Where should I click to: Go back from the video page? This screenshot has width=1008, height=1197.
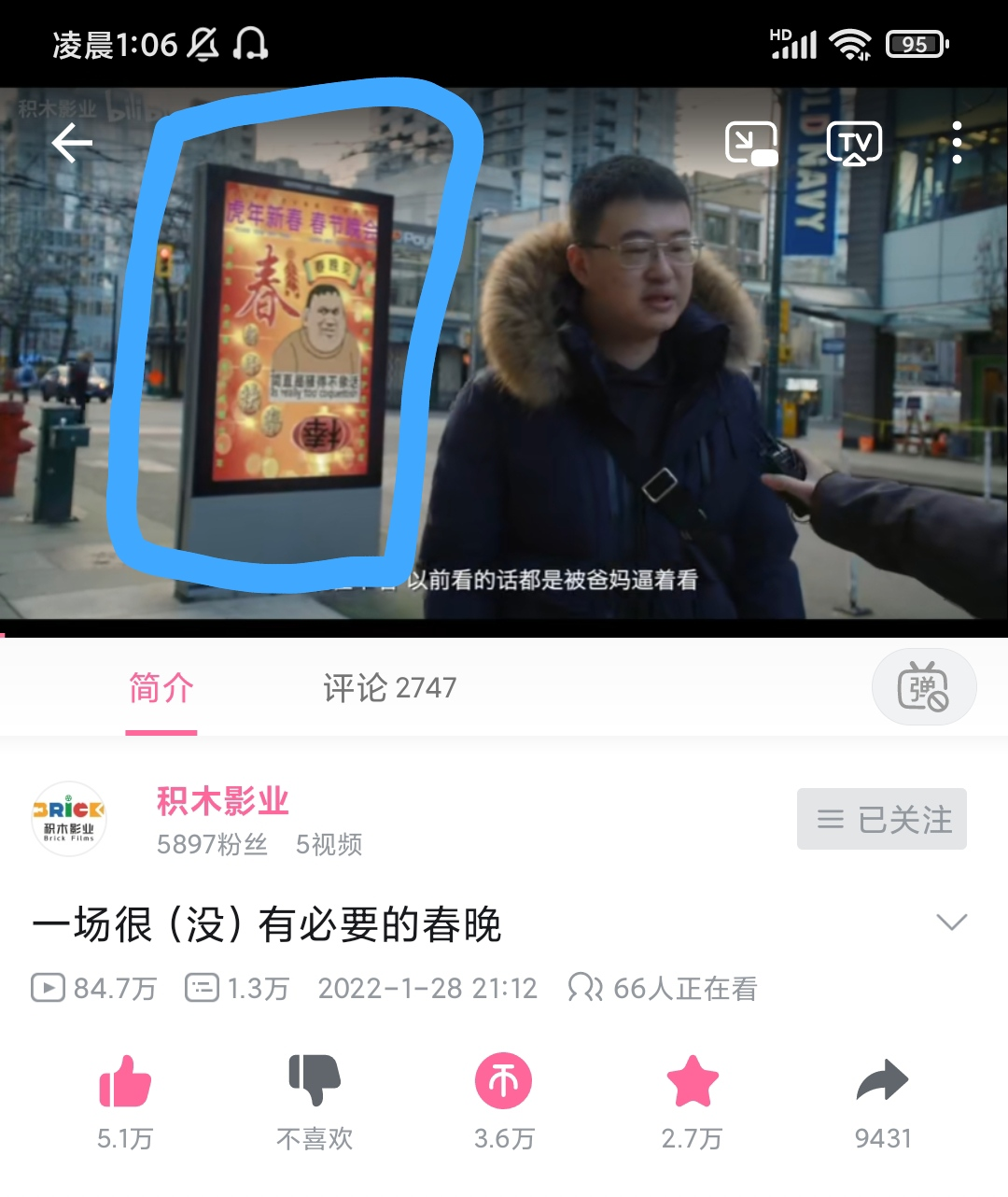[x=72, y=144]
